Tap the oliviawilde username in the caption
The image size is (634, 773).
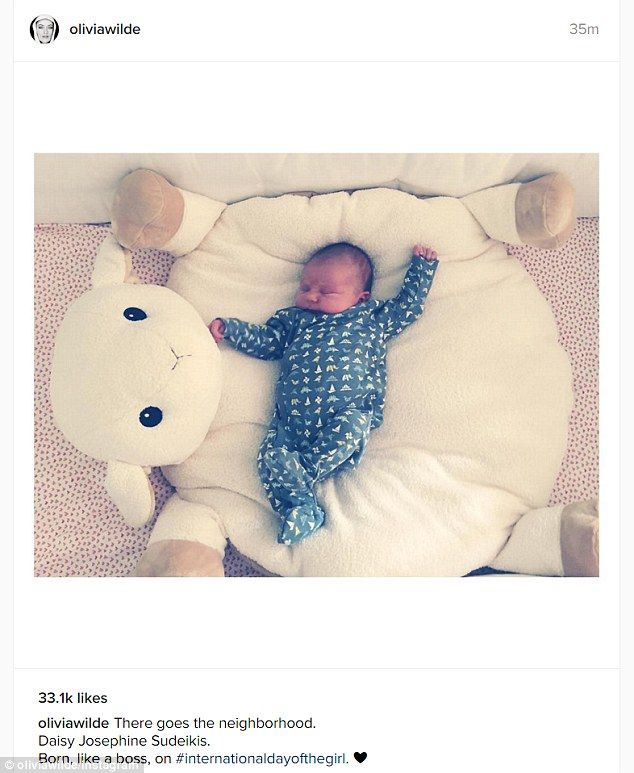pyautogui.click(x=71, y=722)
